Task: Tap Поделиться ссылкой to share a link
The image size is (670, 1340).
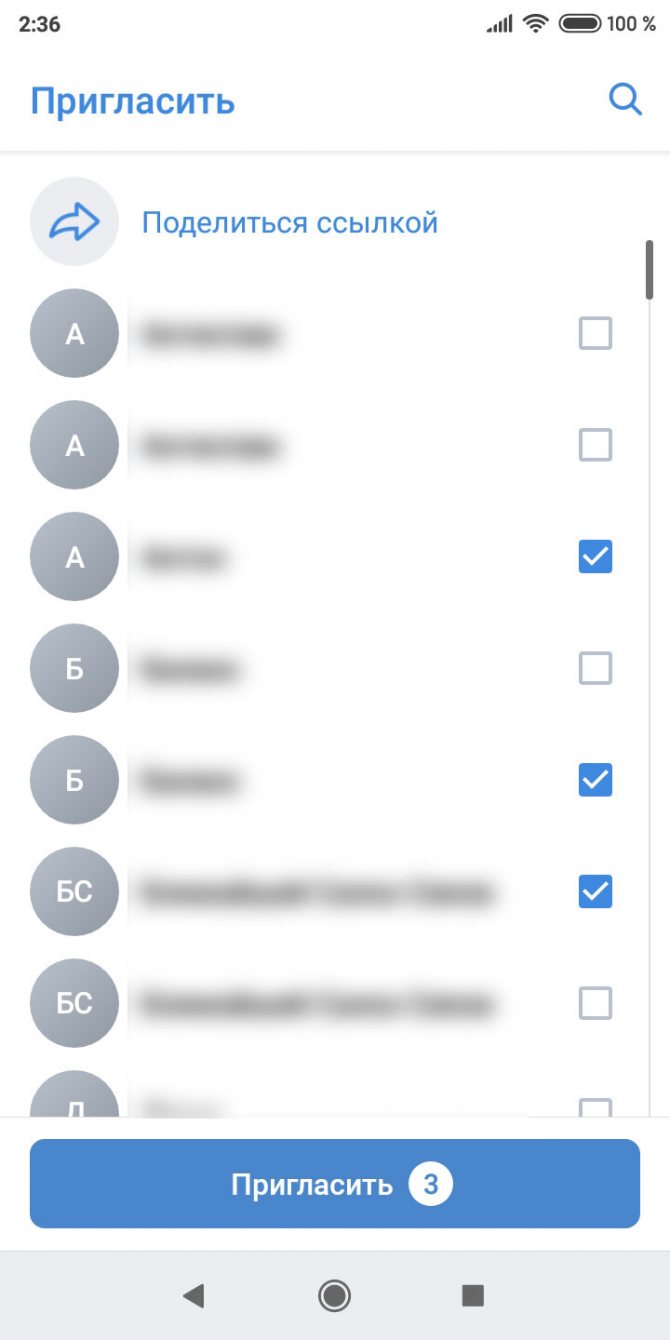Action: pos(289,222)
